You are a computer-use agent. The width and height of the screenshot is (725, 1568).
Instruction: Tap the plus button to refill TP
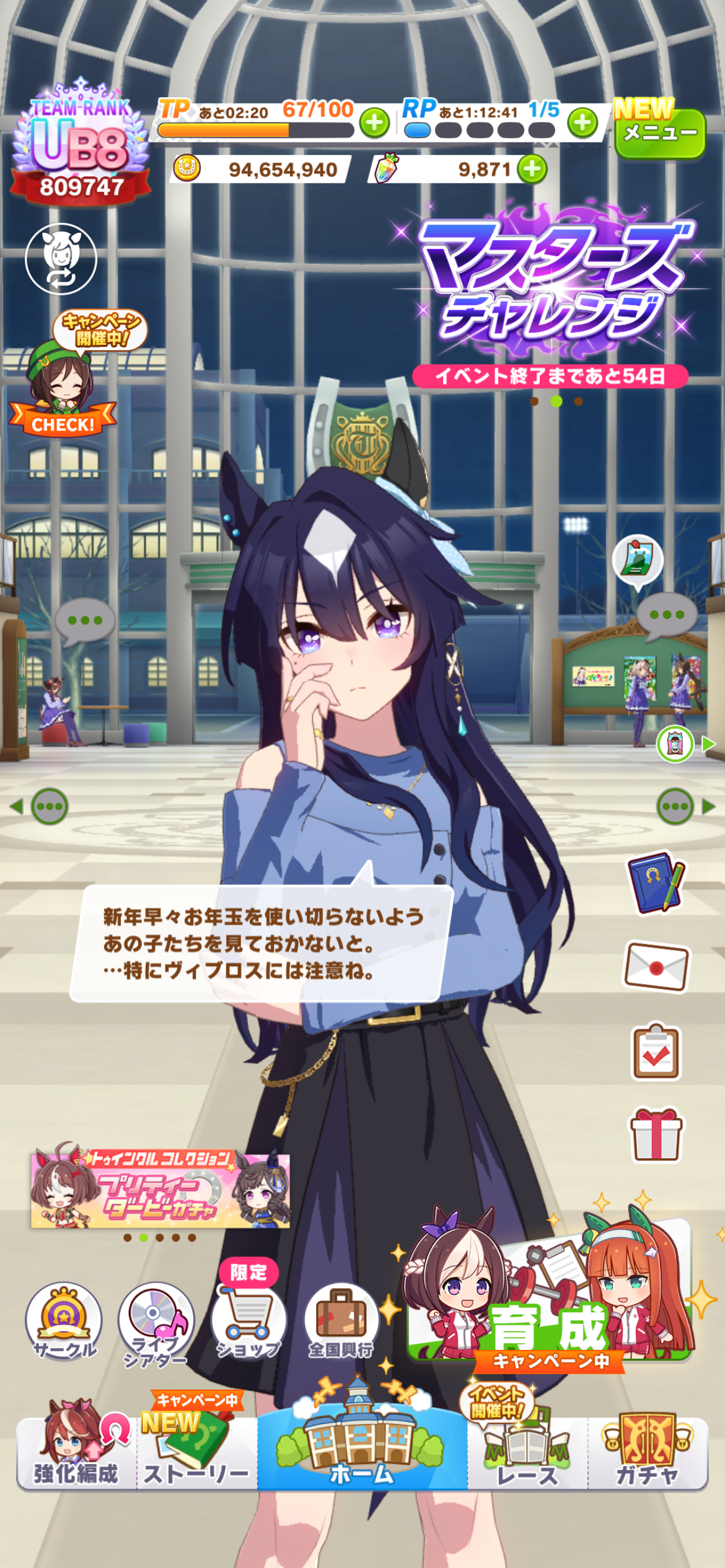[x=374, y=123]
